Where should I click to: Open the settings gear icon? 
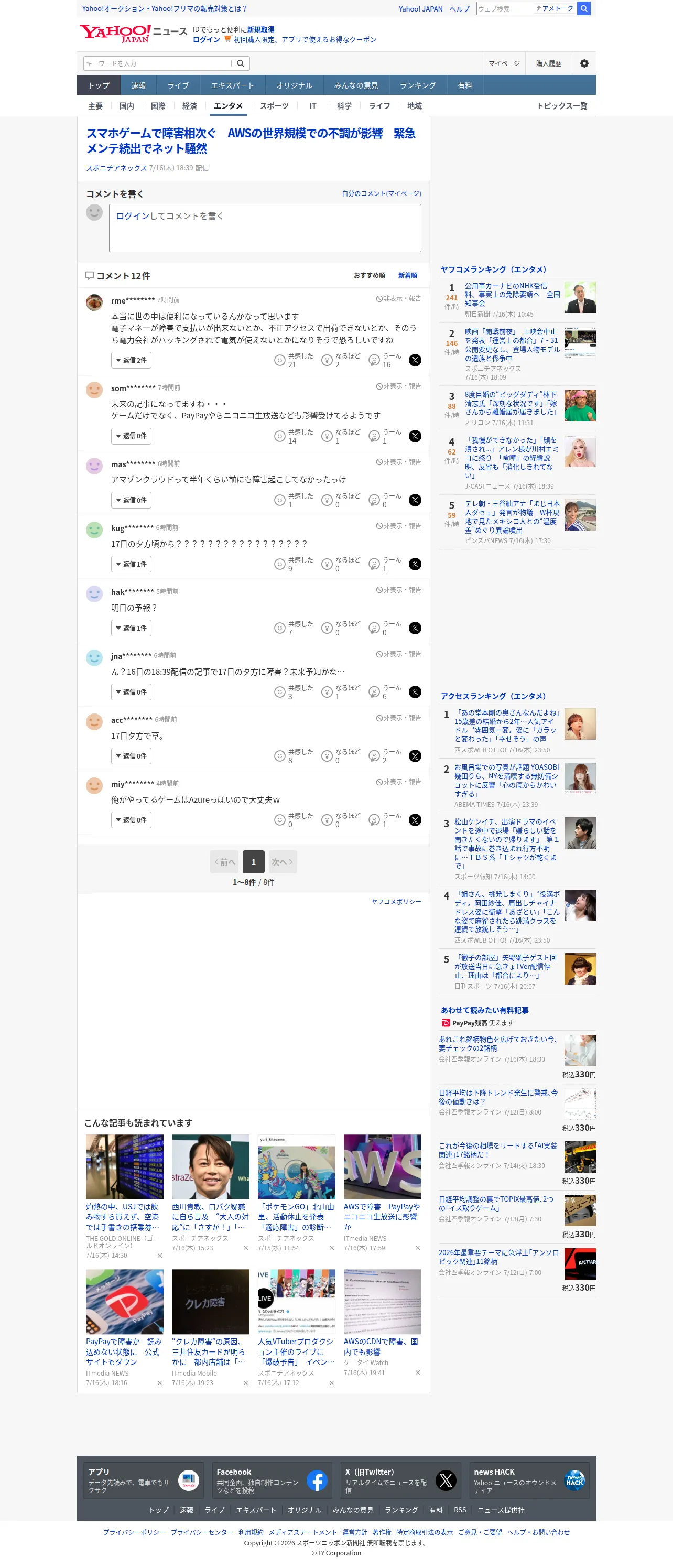pos(583,63)
